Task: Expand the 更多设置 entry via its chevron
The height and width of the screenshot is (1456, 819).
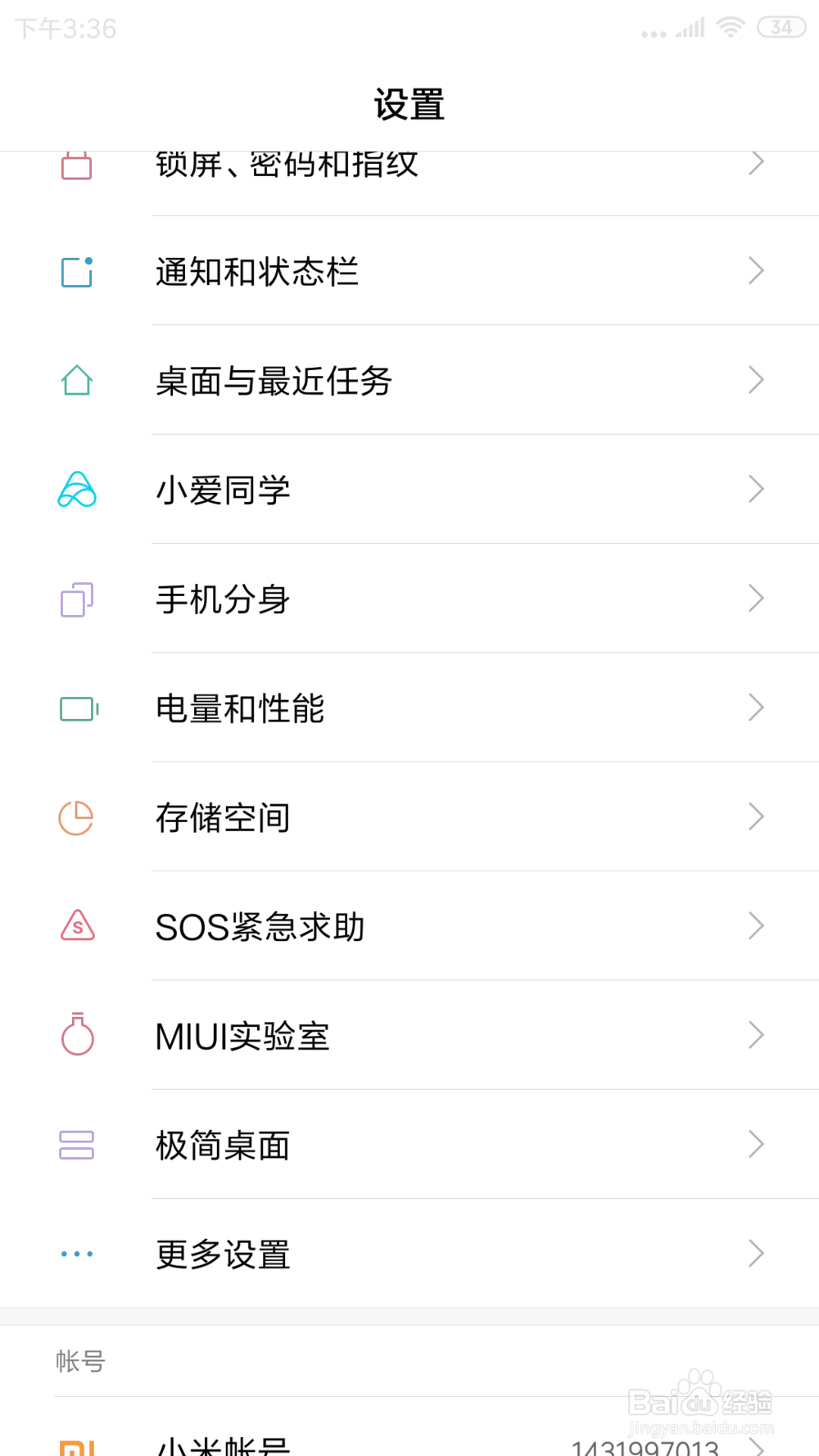Action: coord(755,1253)
